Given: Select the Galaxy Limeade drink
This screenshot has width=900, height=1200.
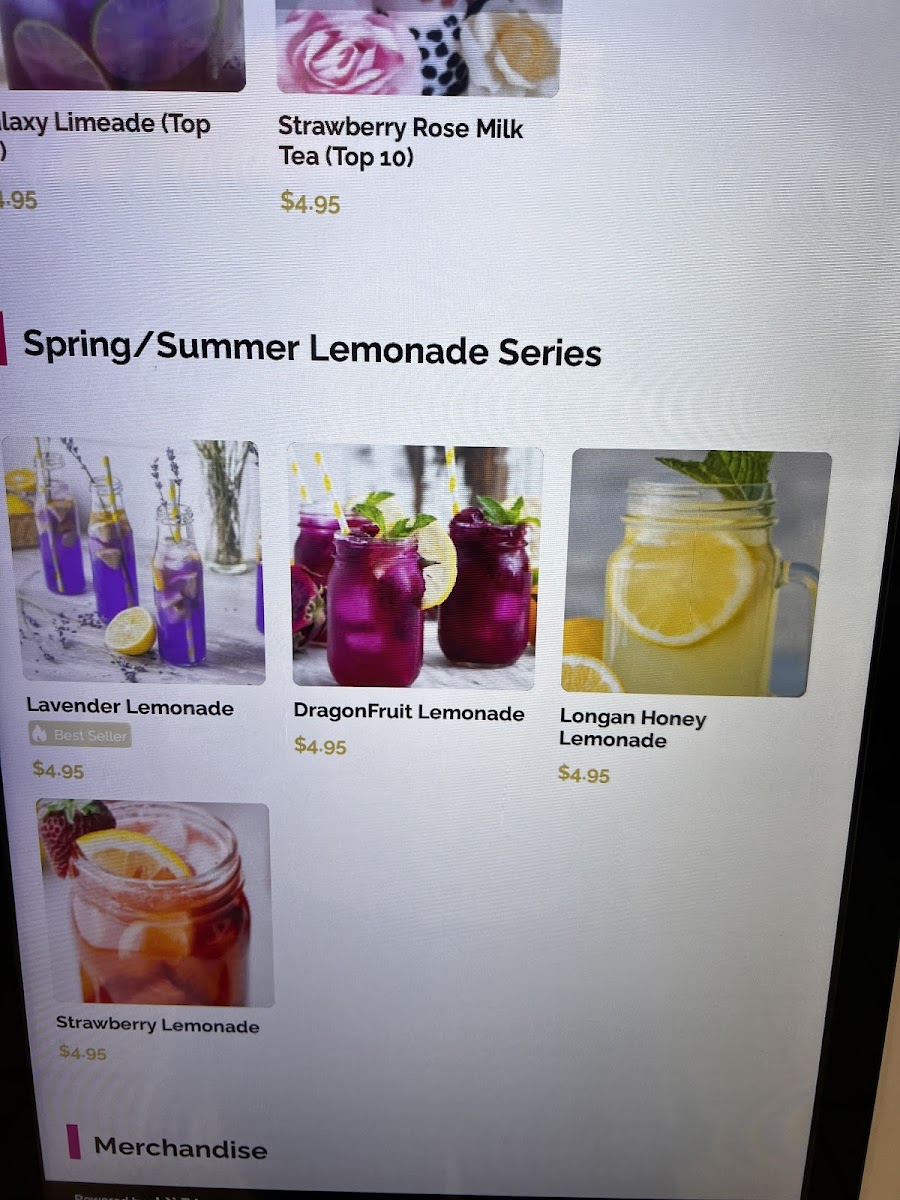Looking at the screenshot, I should (x=122, y=45).
